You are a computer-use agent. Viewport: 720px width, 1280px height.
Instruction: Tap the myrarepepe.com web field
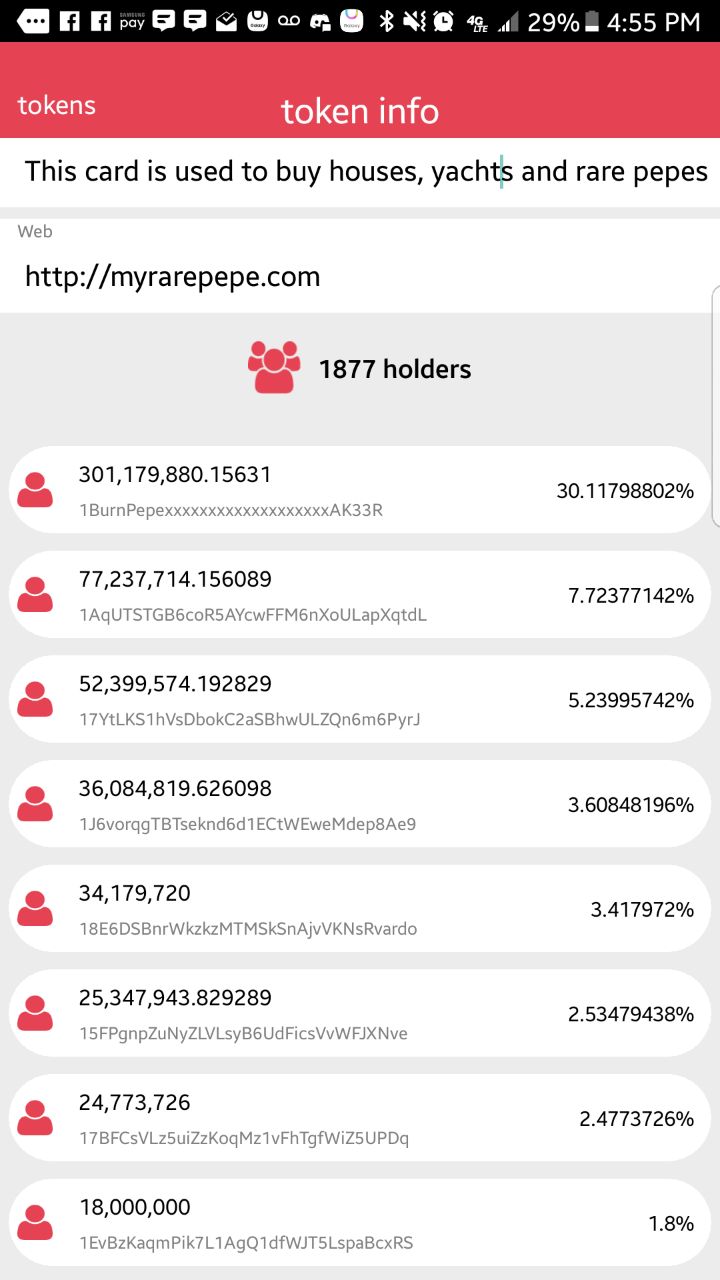pos(360,266)
